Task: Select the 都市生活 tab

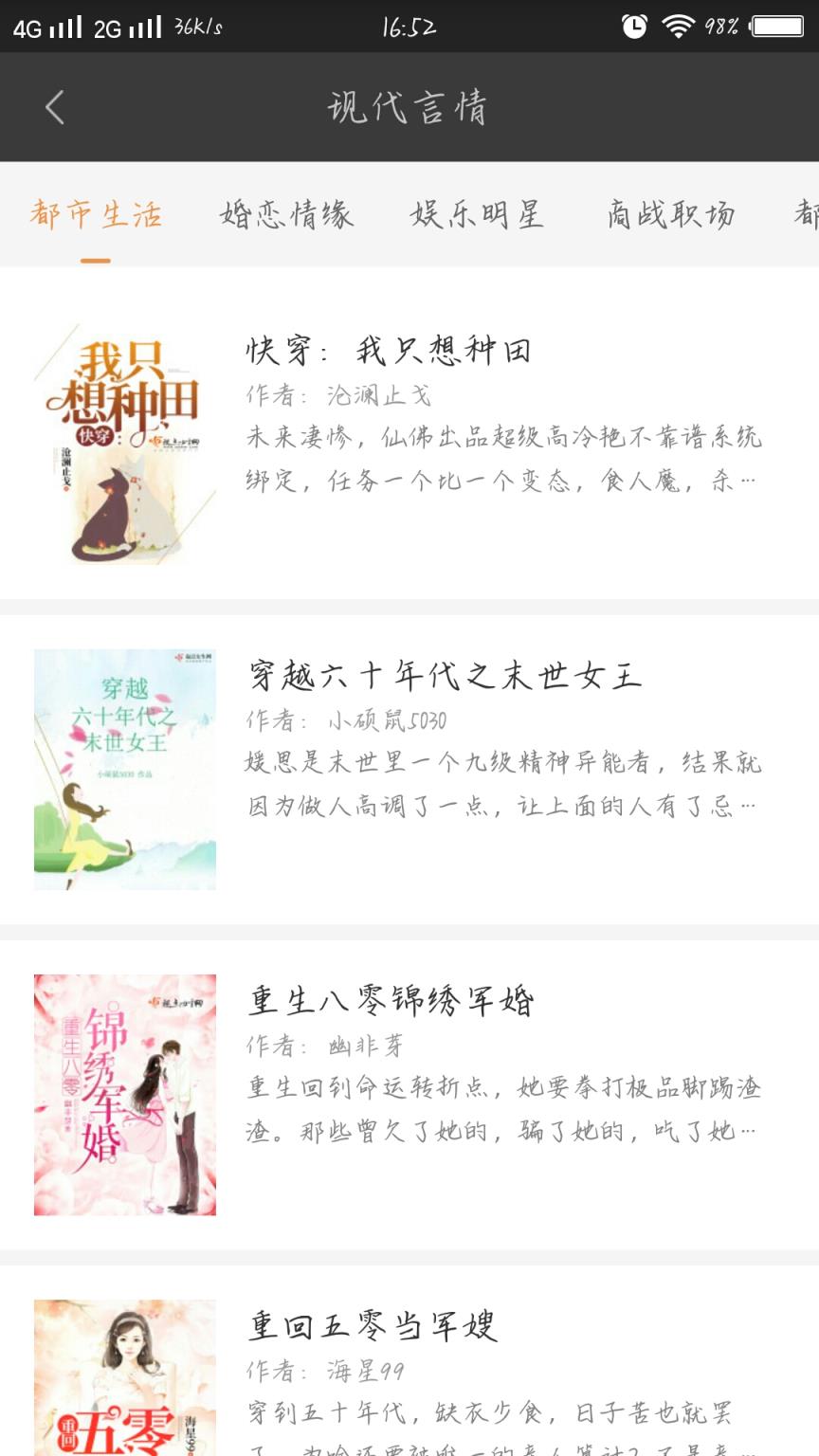Action: click(x=96, y=216)
